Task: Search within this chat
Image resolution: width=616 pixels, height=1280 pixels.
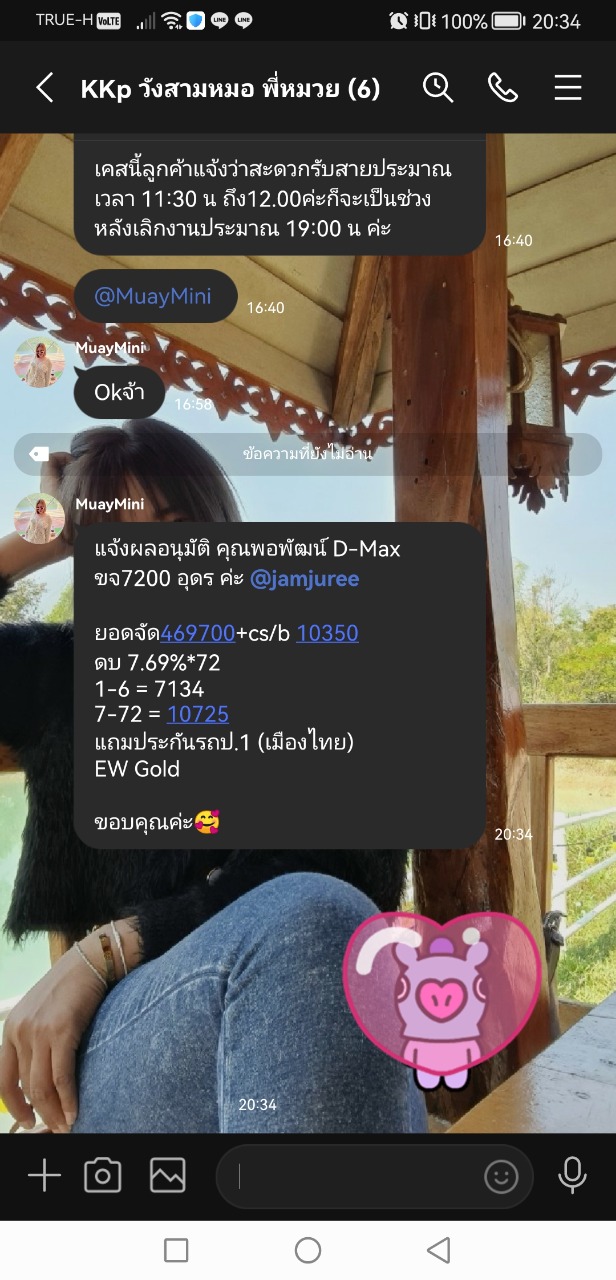Action: (x=438, y=88)
